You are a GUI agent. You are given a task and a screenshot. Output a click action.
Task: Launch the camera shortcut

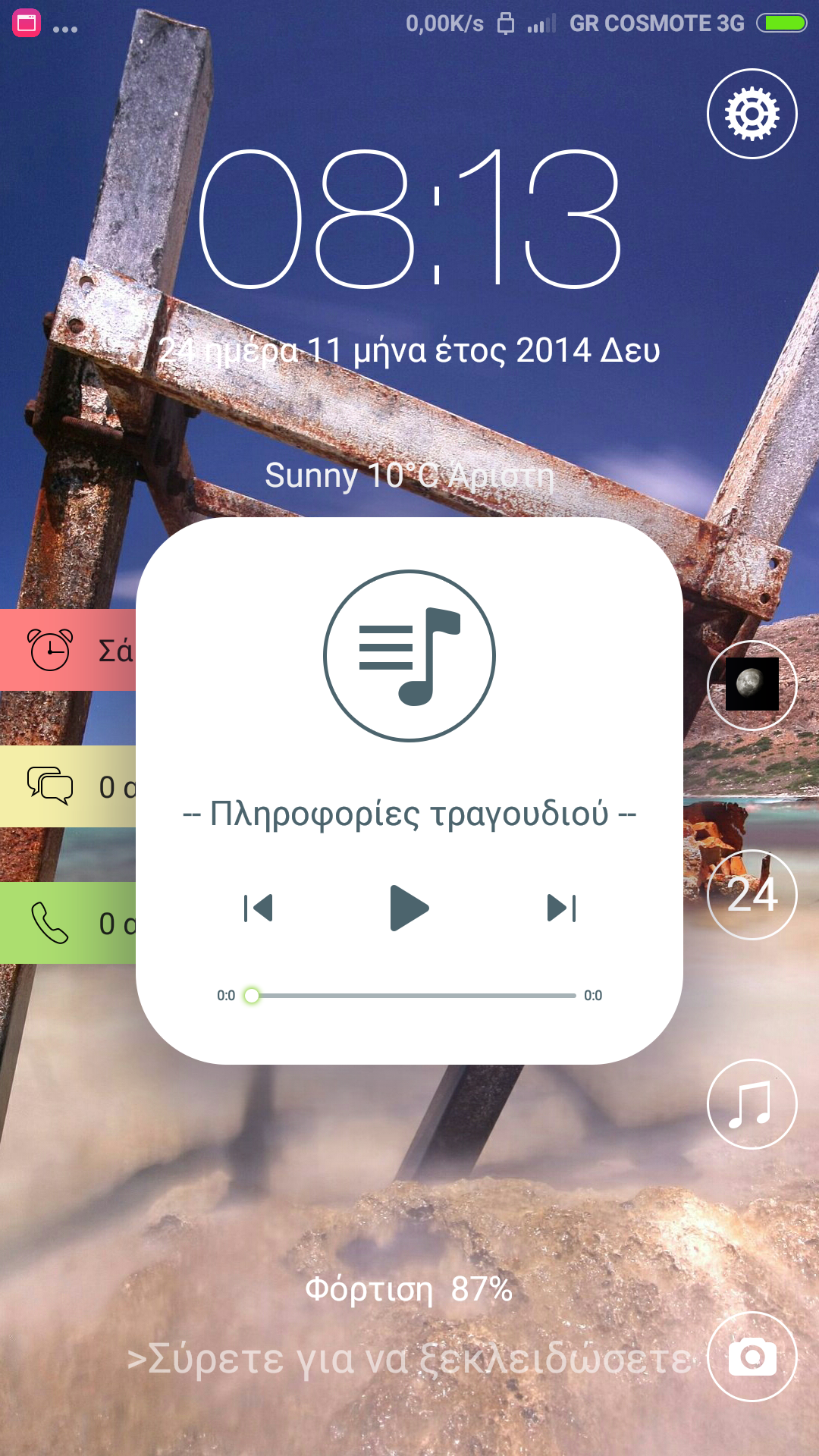752,1357
